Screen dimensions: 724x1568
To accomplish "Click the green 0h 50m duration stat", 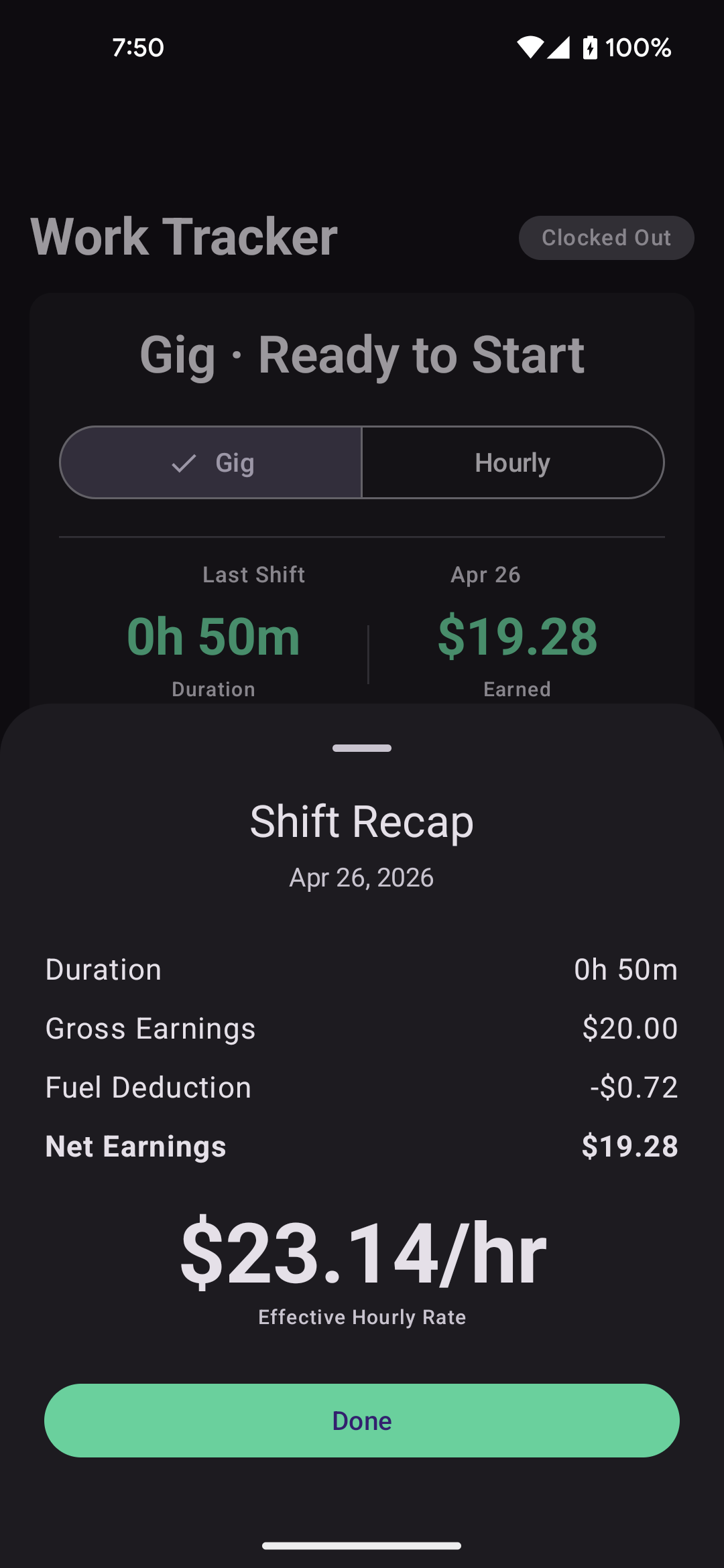I will 213,635.
